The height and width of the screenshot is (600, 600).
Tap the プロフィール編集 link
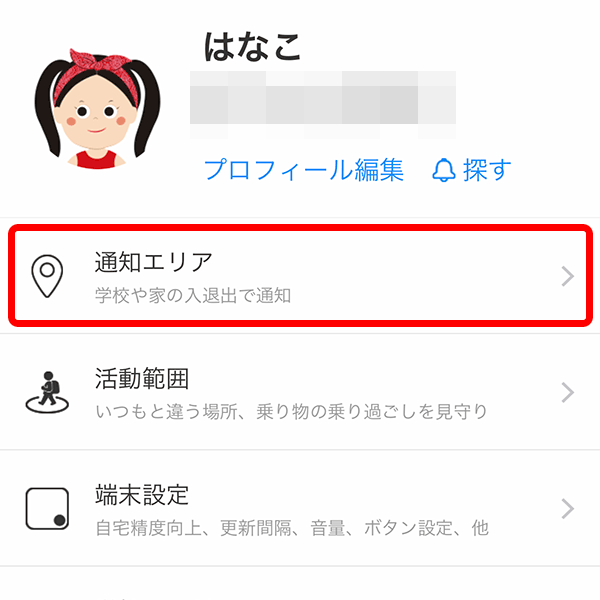pos(303,170)
